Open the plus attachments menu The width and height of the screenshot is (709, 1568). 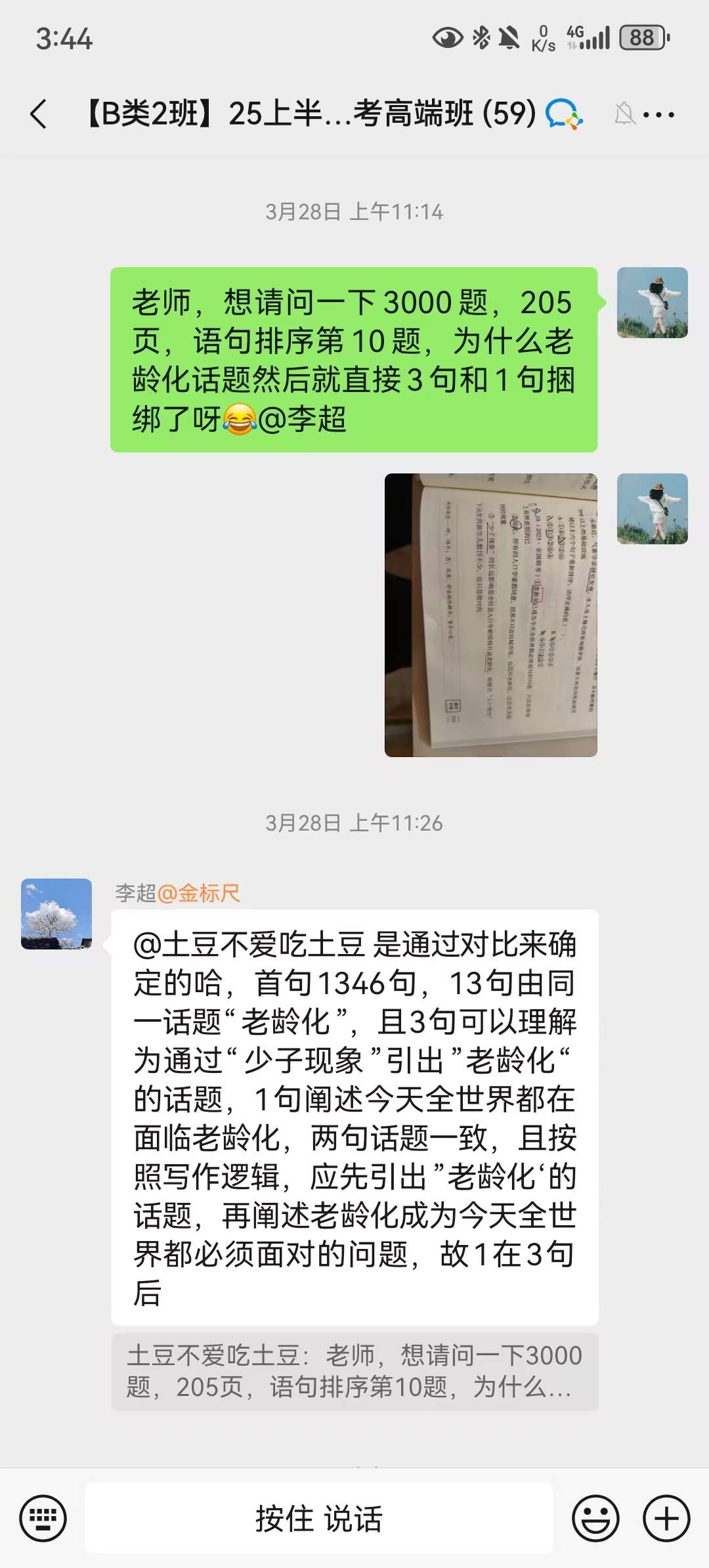pos(666,1518)
